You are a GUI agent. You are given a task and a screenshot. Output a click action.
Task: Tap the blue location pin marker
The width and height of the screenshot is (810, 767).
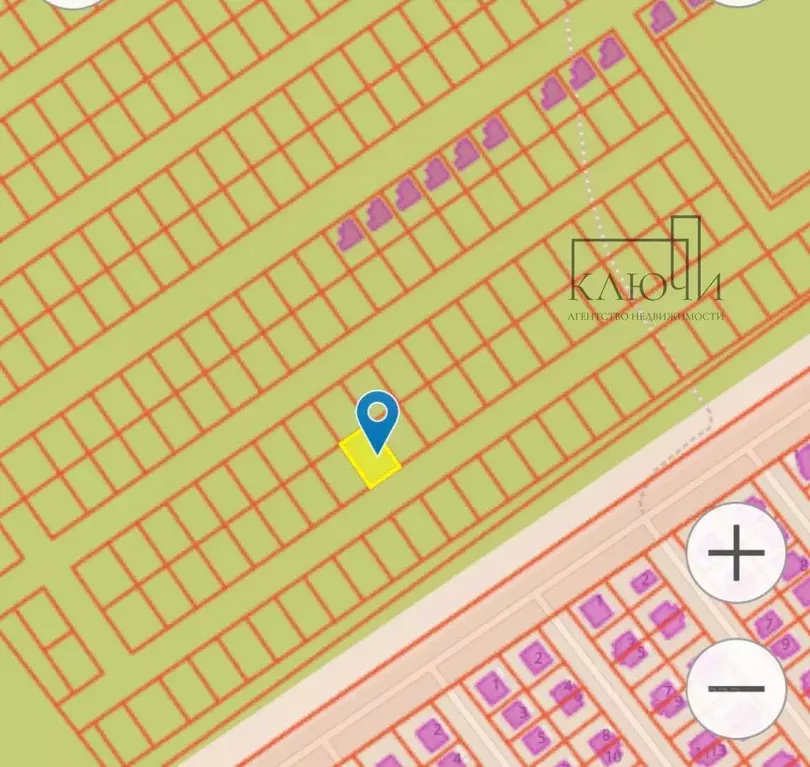(377, 418)
